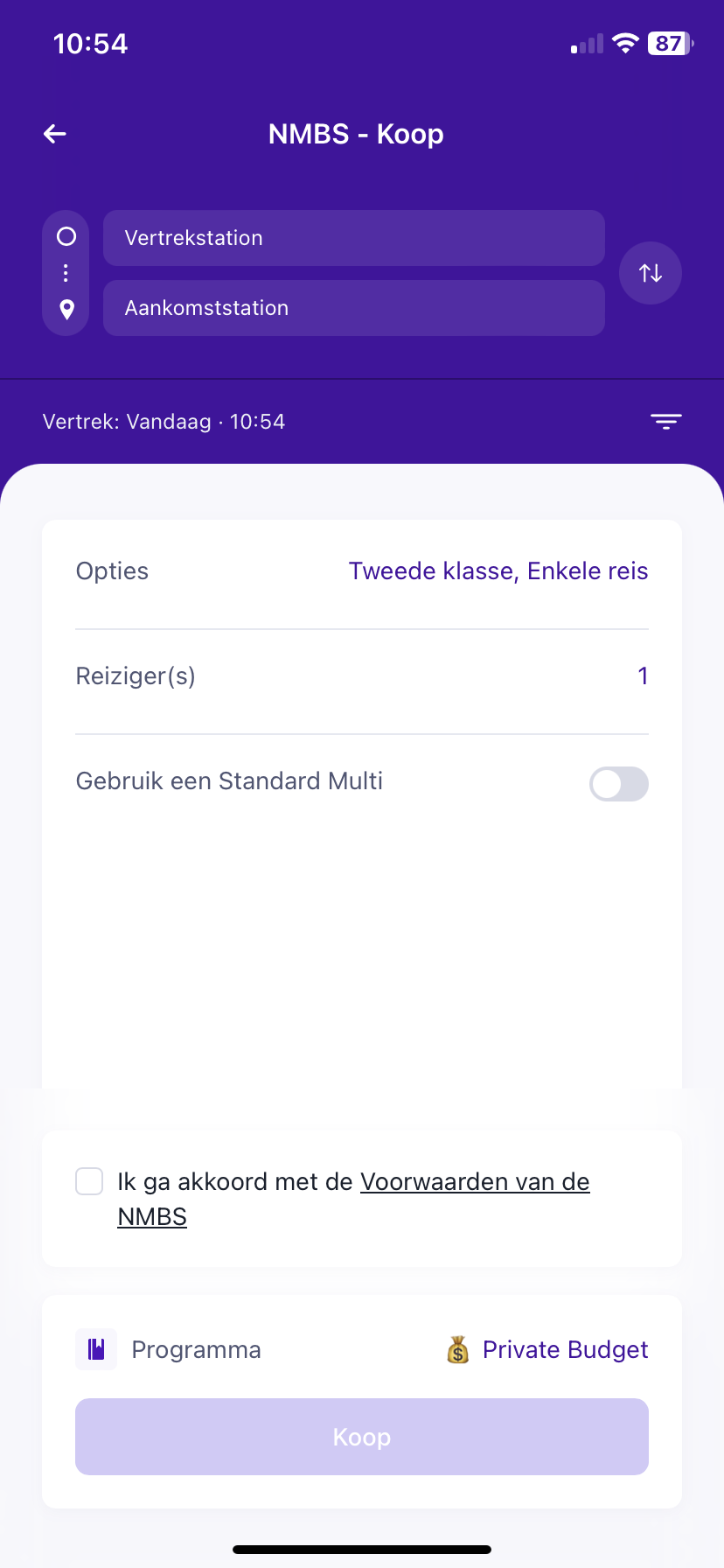Enable the Standard Multi switch

click(x=618, y=784)
